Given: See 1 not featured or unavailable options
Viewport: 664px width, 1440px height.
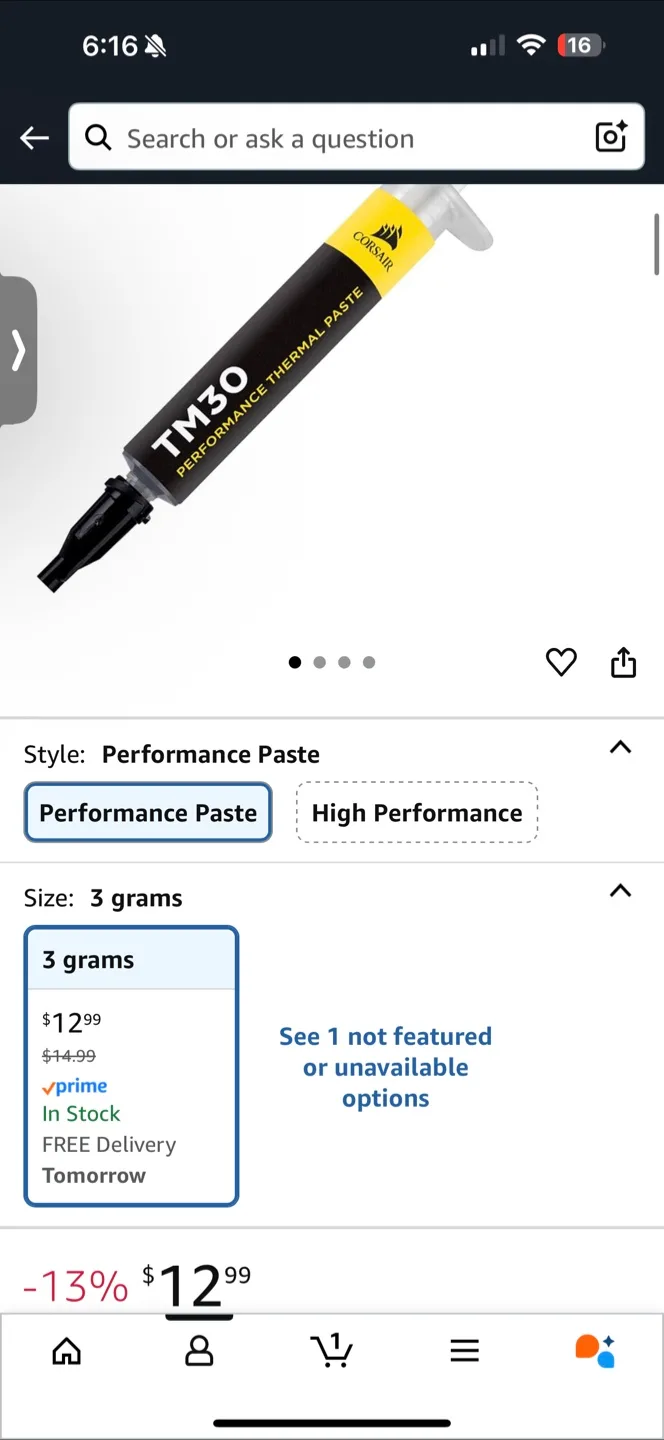Looking at the screenshot, I should (x=385, y=1067).
